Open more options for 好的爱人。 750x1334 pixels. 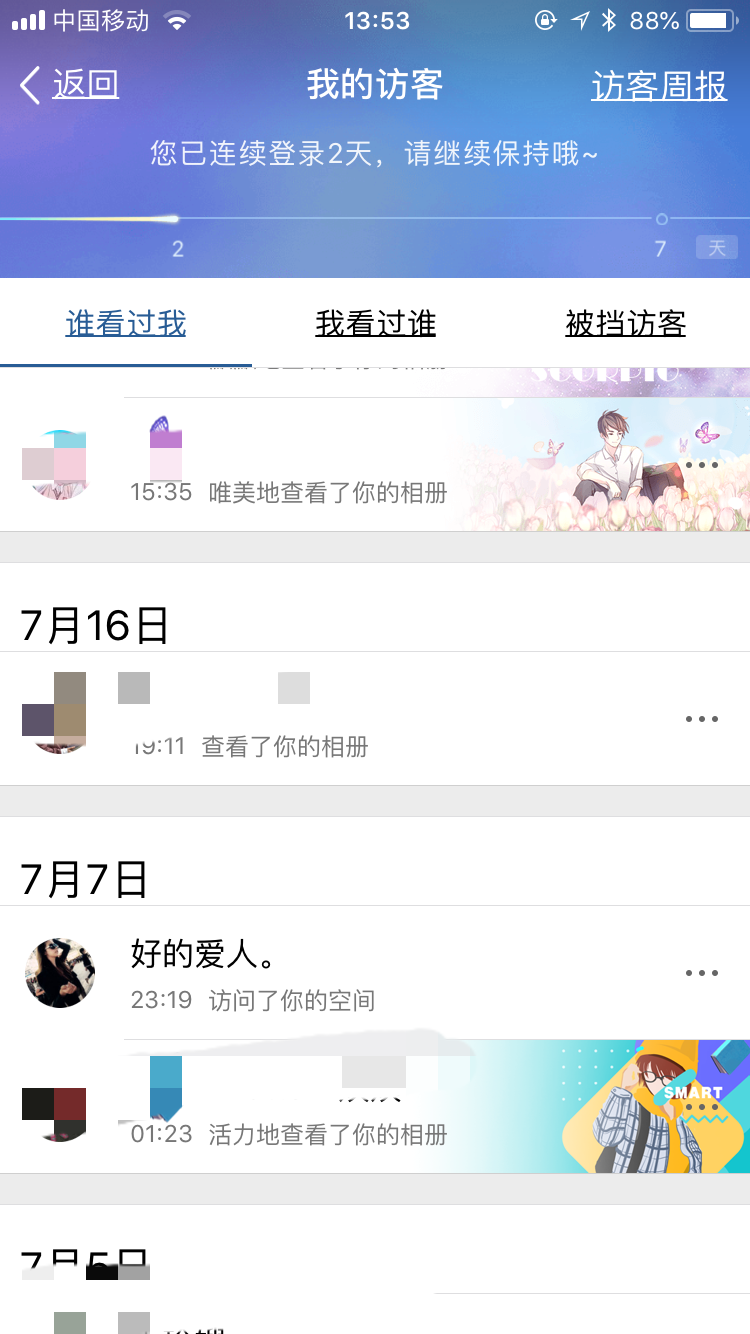pyautogui.click(x=702, y=973)
